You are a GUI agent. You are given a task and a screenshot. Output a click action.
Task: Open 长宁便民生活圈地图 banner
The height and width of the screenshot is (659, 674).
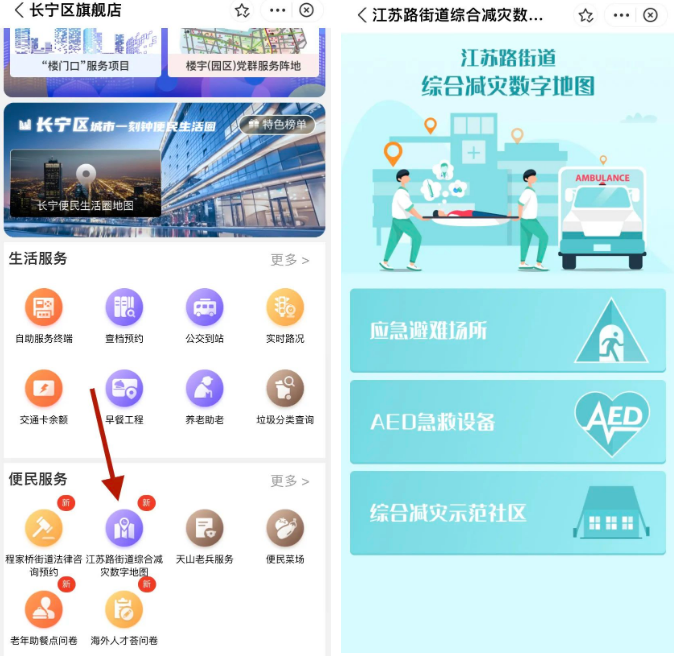point(85,186)
